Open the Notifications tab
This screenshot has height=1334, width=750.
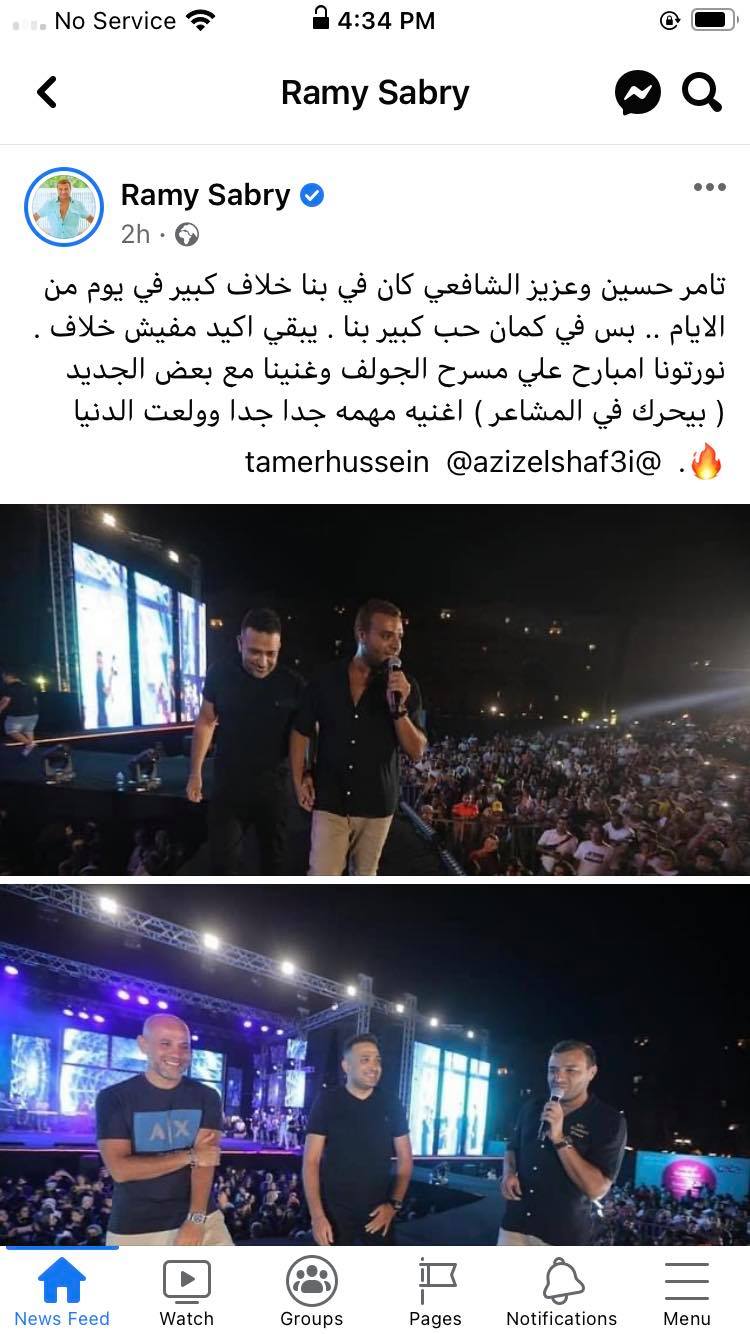(562, 1292)
